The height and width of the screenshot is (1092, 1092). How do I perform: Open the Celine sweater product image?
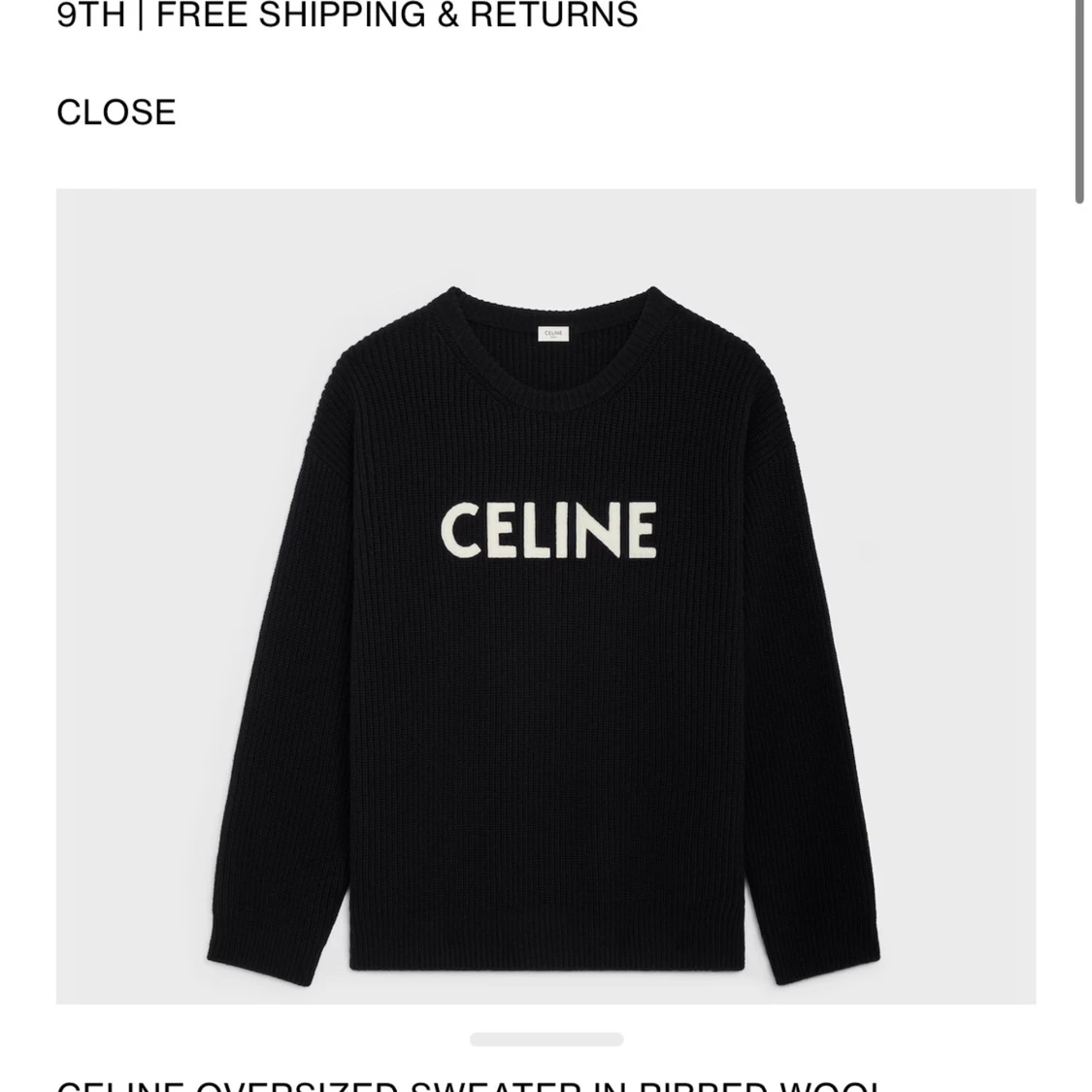coord(546,596)
